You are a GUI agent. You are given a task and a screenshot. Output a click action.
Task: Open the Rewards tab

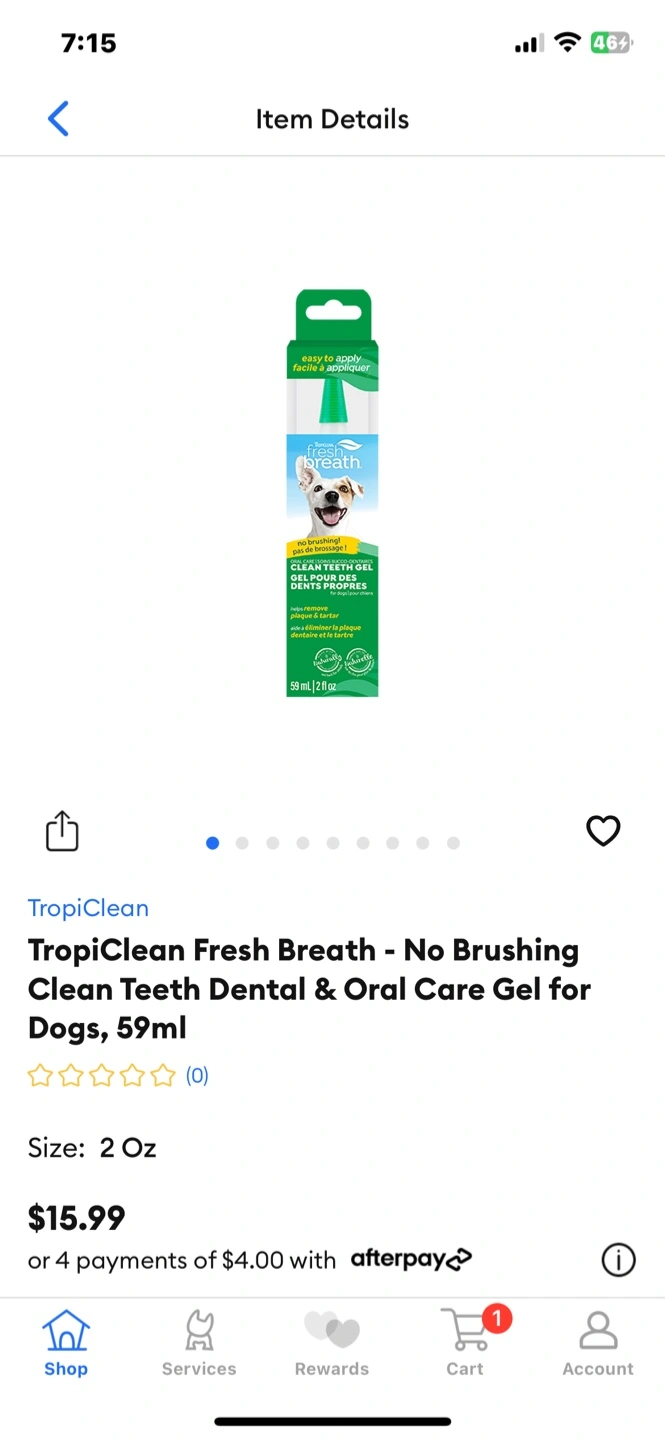332,1344
